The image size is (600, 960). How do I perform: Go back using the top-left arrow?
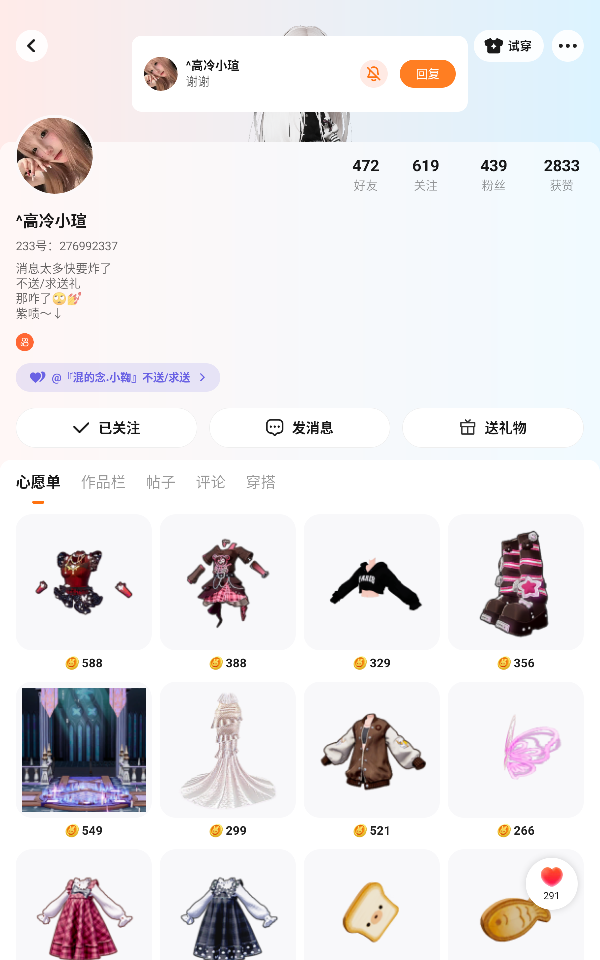32,46
